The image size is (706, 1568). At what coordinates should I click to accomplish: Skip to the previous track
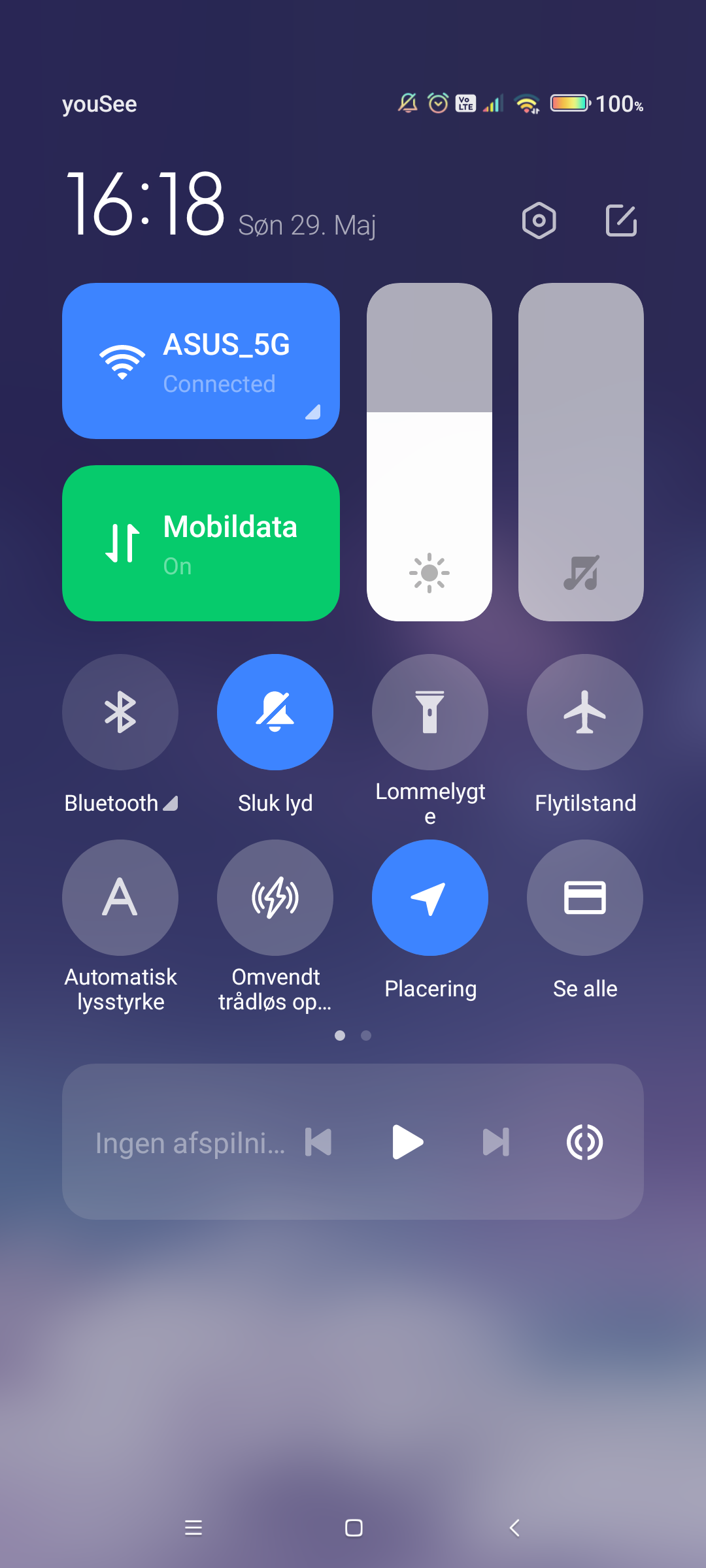pyautogui.click(x=319, y=1142)
